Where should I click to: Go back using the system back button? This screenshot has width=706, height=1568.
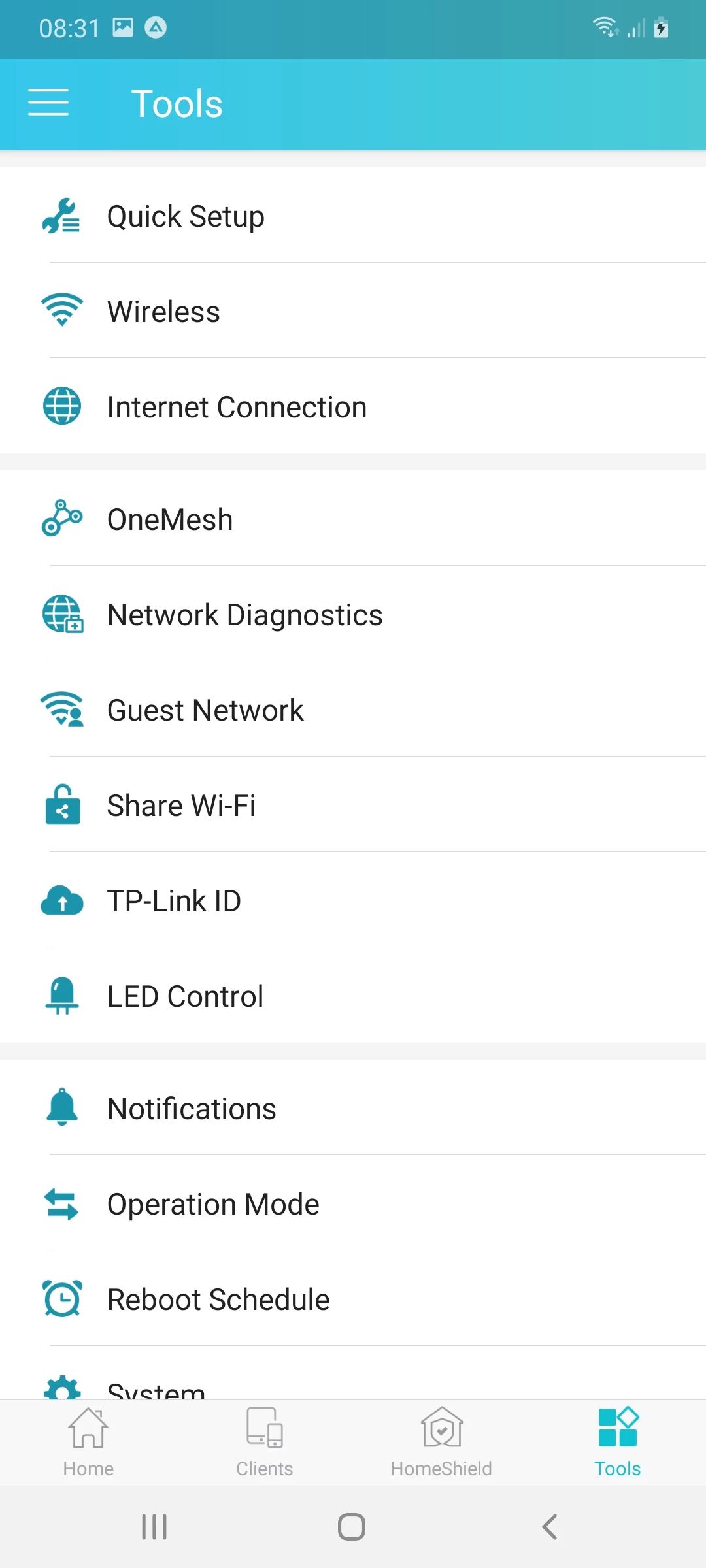pyautogui.click(x=550, y=1527)
